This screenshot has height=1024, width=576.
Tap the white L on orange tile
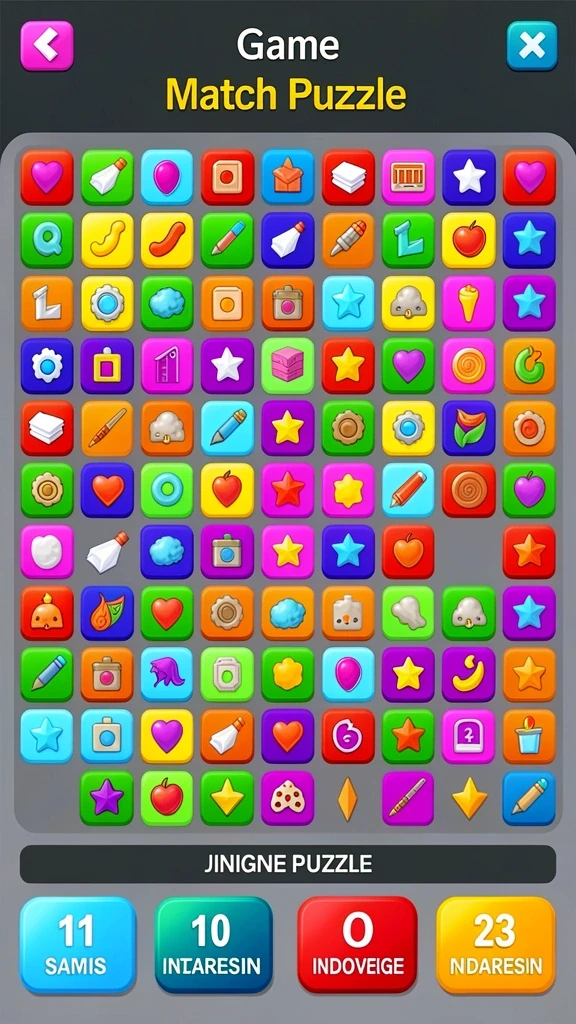click(x=47, y=303)
